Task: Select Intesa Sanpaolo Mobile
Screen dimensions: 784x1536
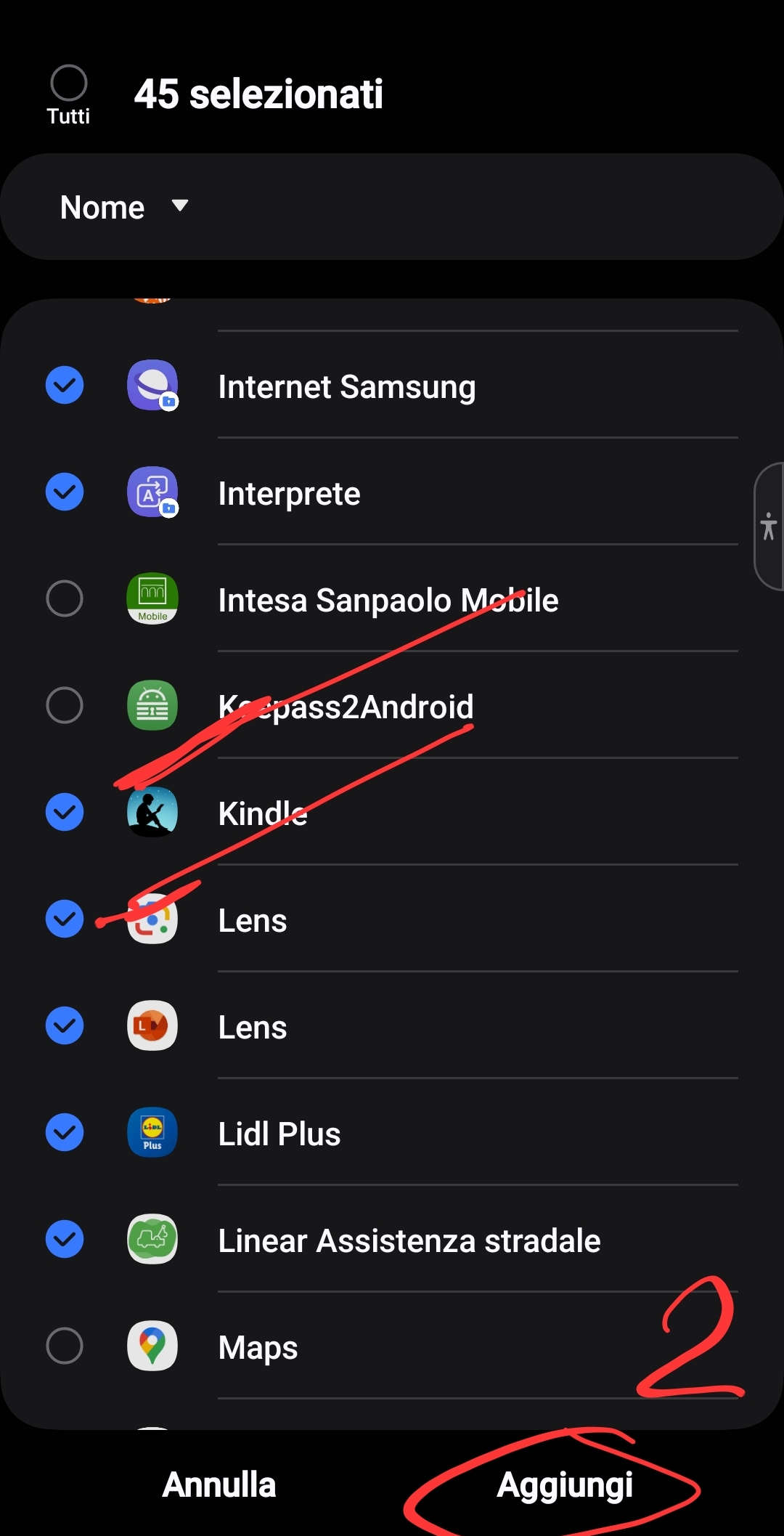Action: coord(65,598)
